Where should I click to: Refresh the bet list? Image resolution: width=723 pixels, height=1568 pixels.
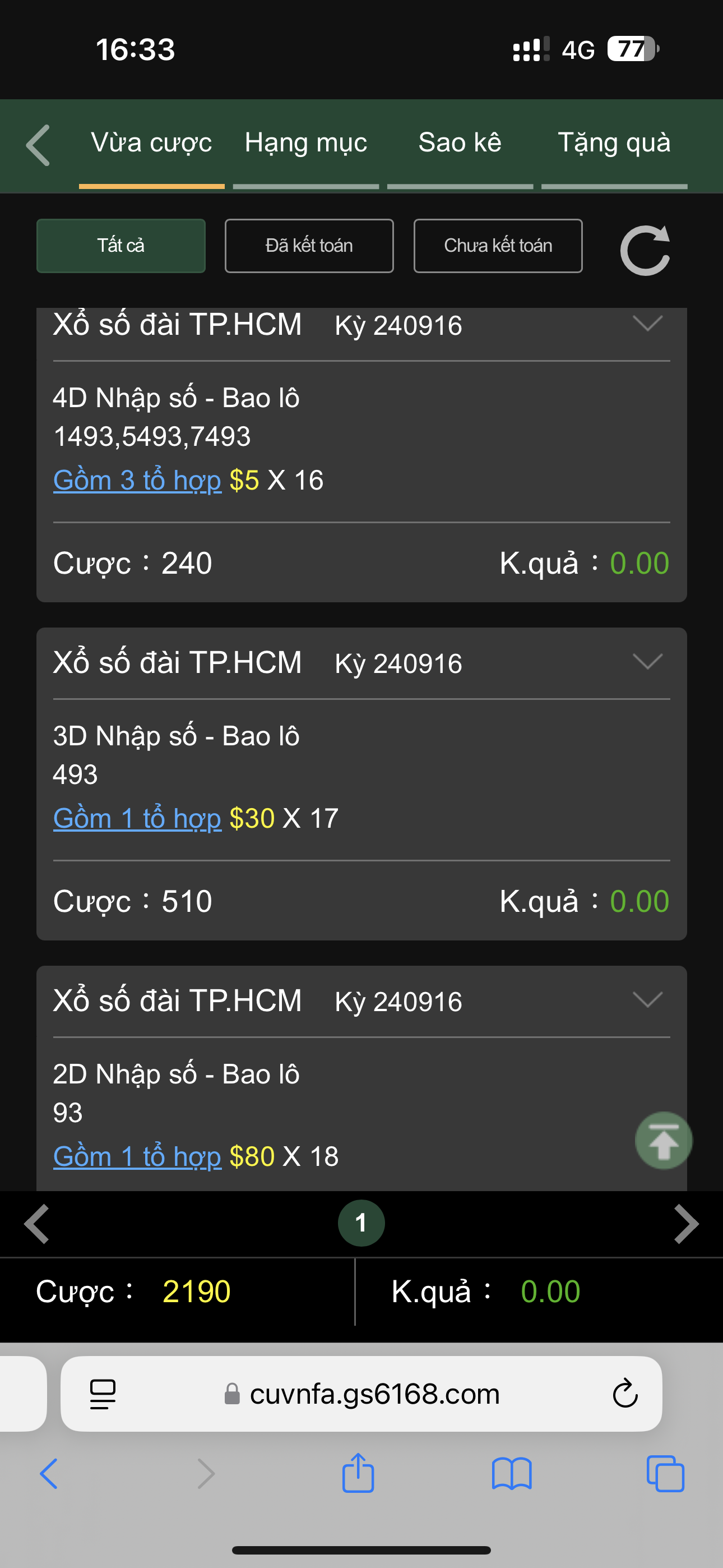click(x=645, y=250)
